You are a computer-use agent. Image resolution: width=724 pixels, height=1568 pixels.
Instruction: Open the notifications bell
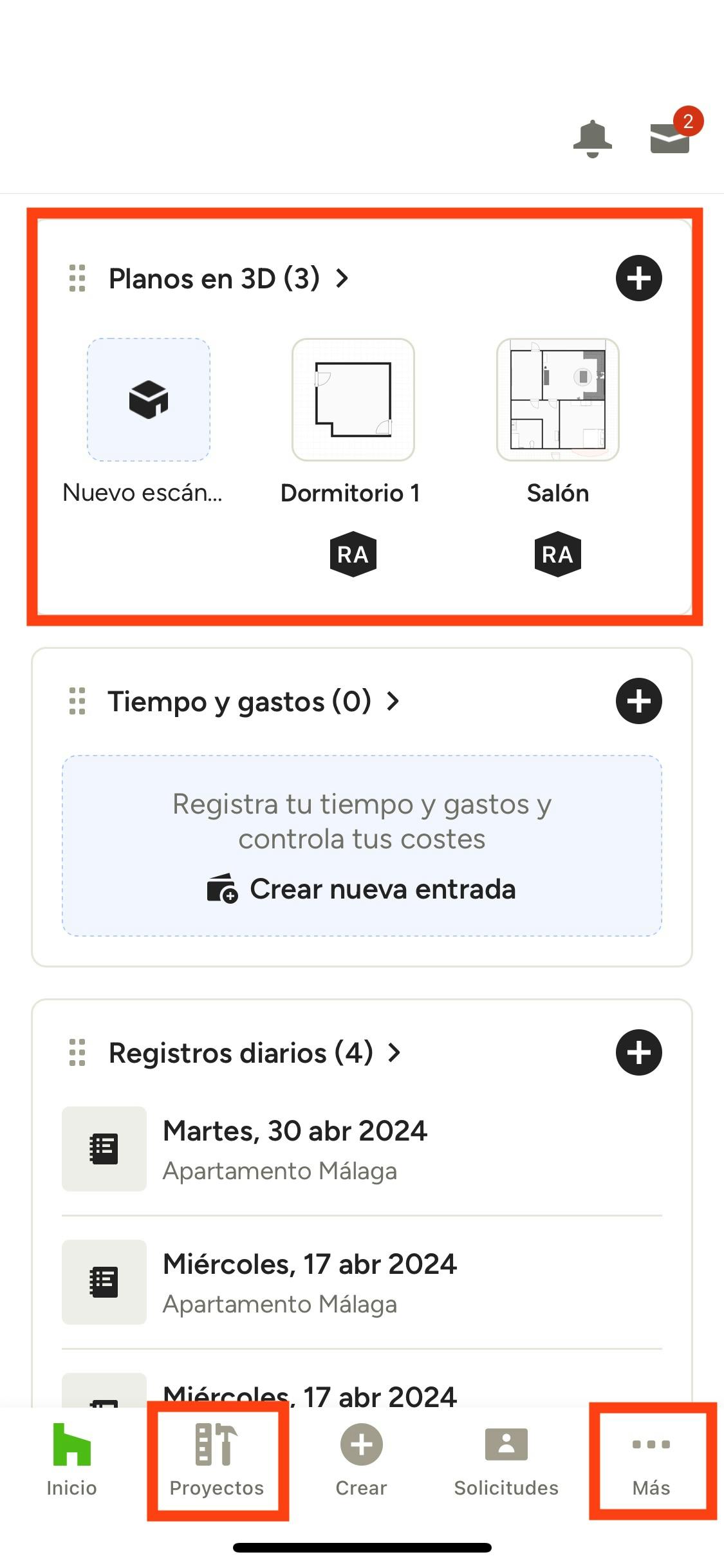coord(592,138)
